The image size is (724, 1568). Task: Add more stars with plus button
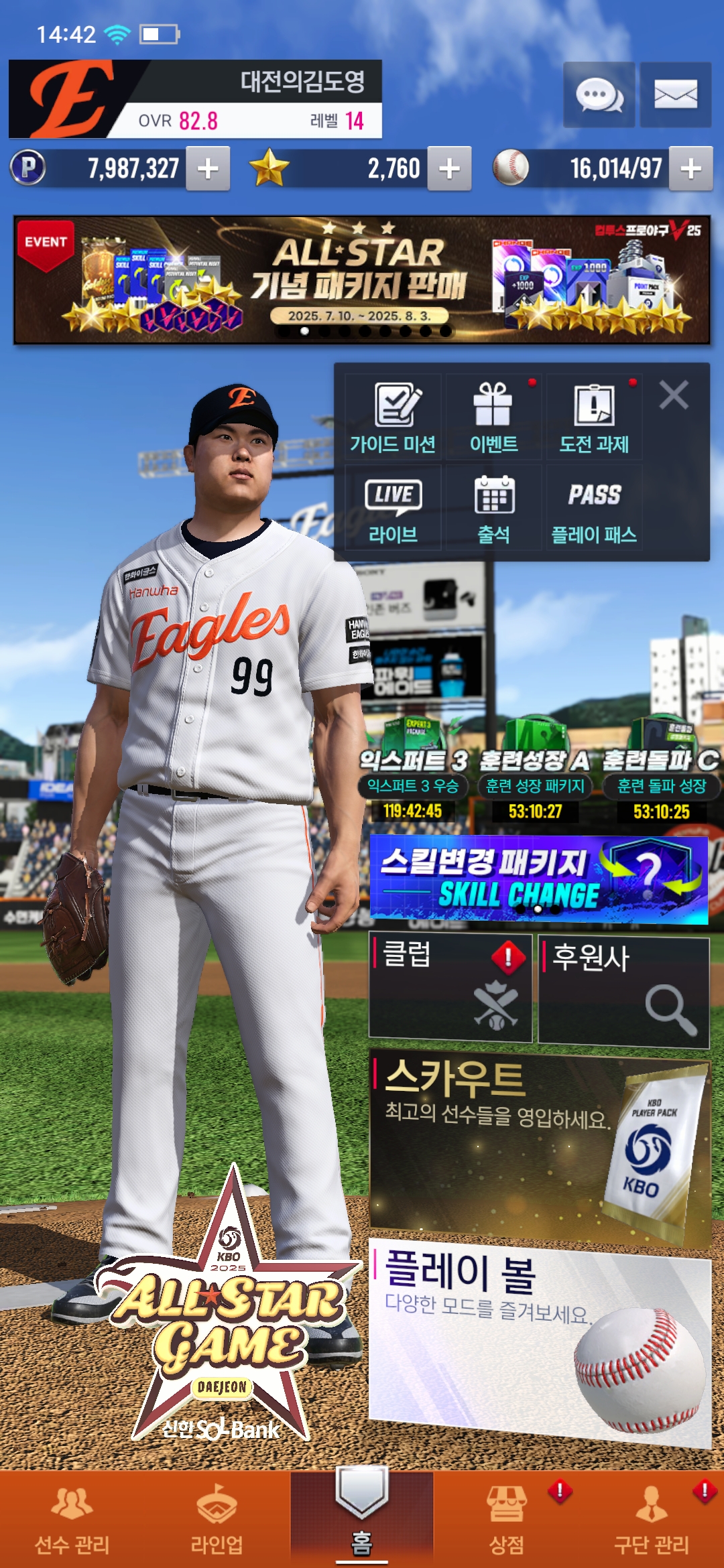[x=449, y=169]
